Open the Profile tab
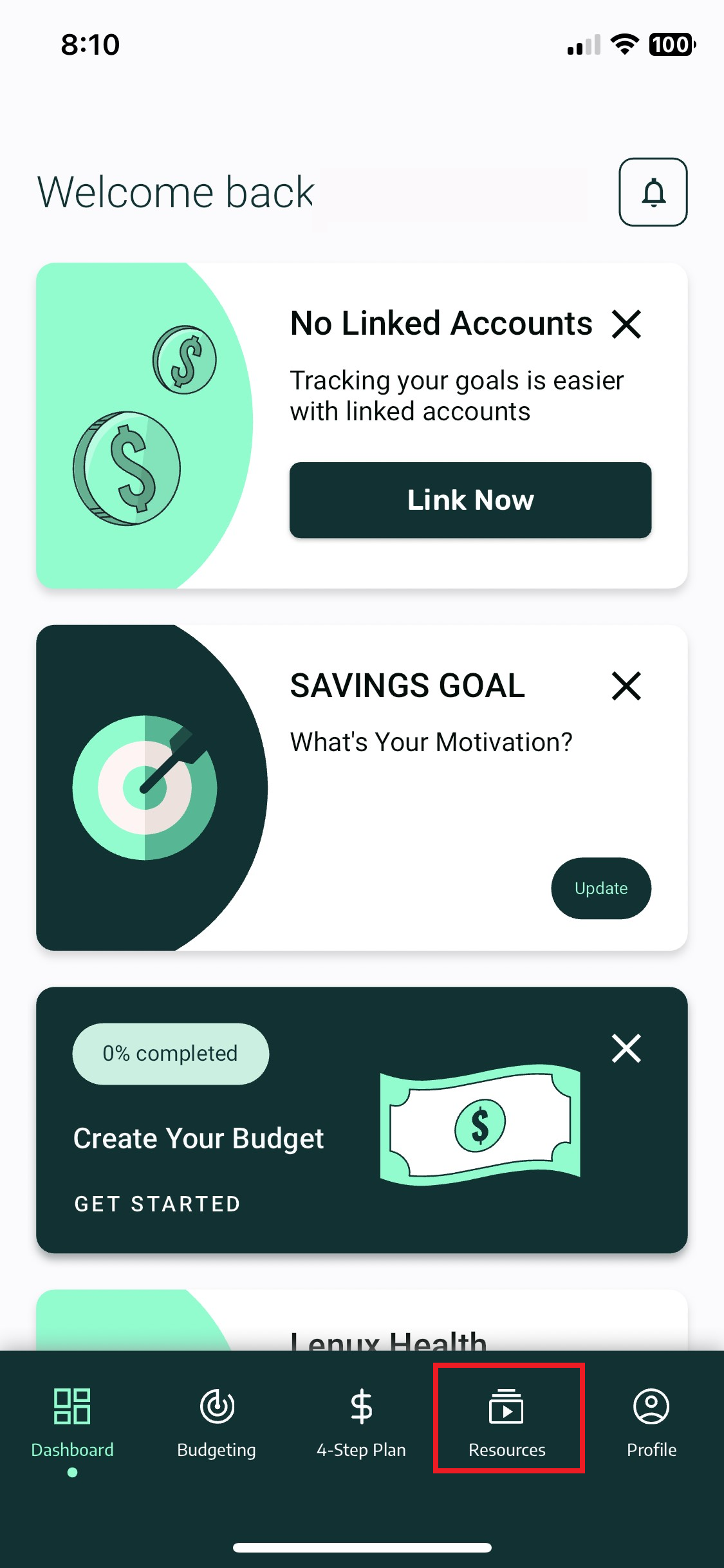 click(651, 1421)
